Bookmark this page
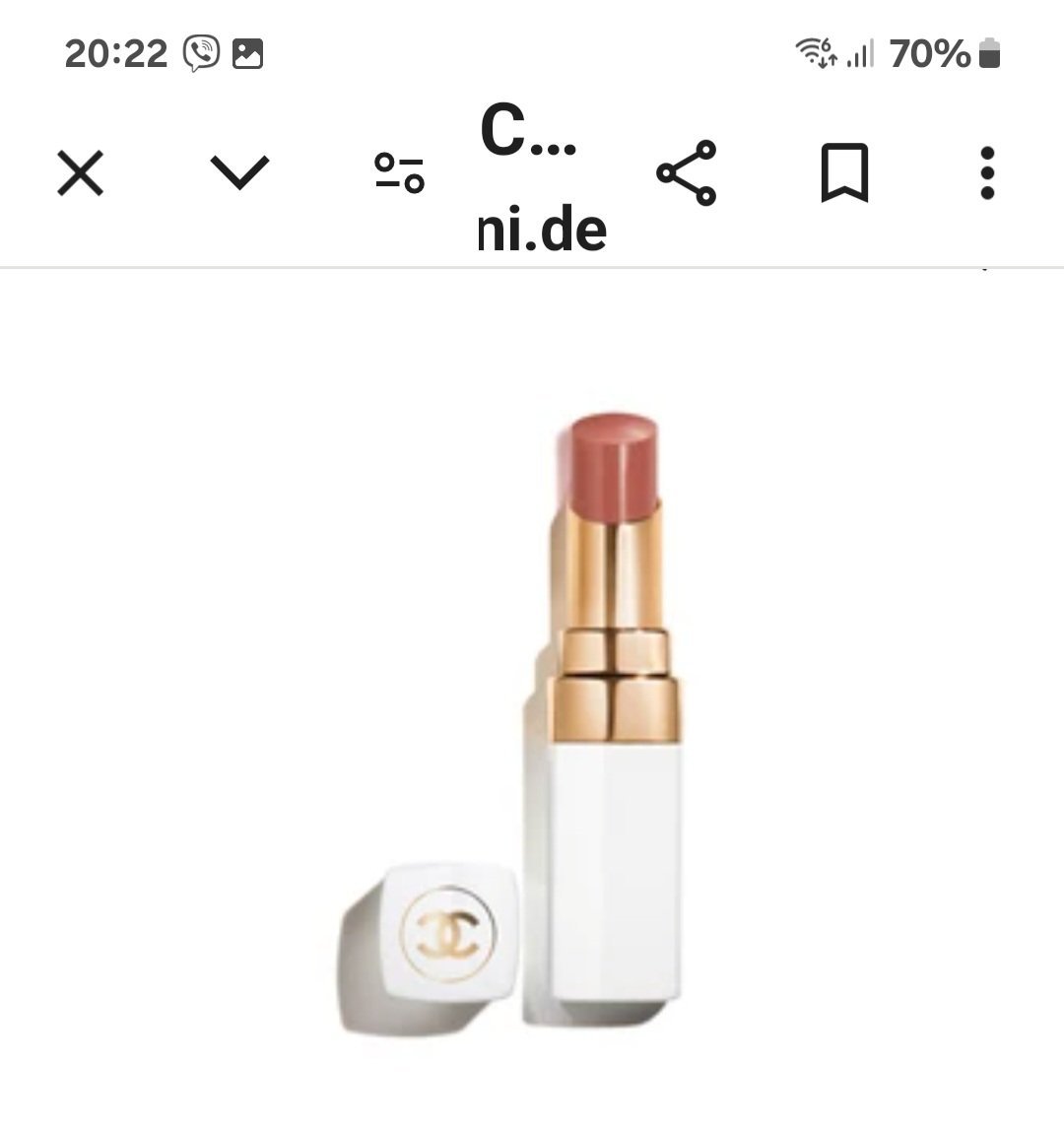The height and width of the screenshot is (1129, 1064). [x=844, y=173]
